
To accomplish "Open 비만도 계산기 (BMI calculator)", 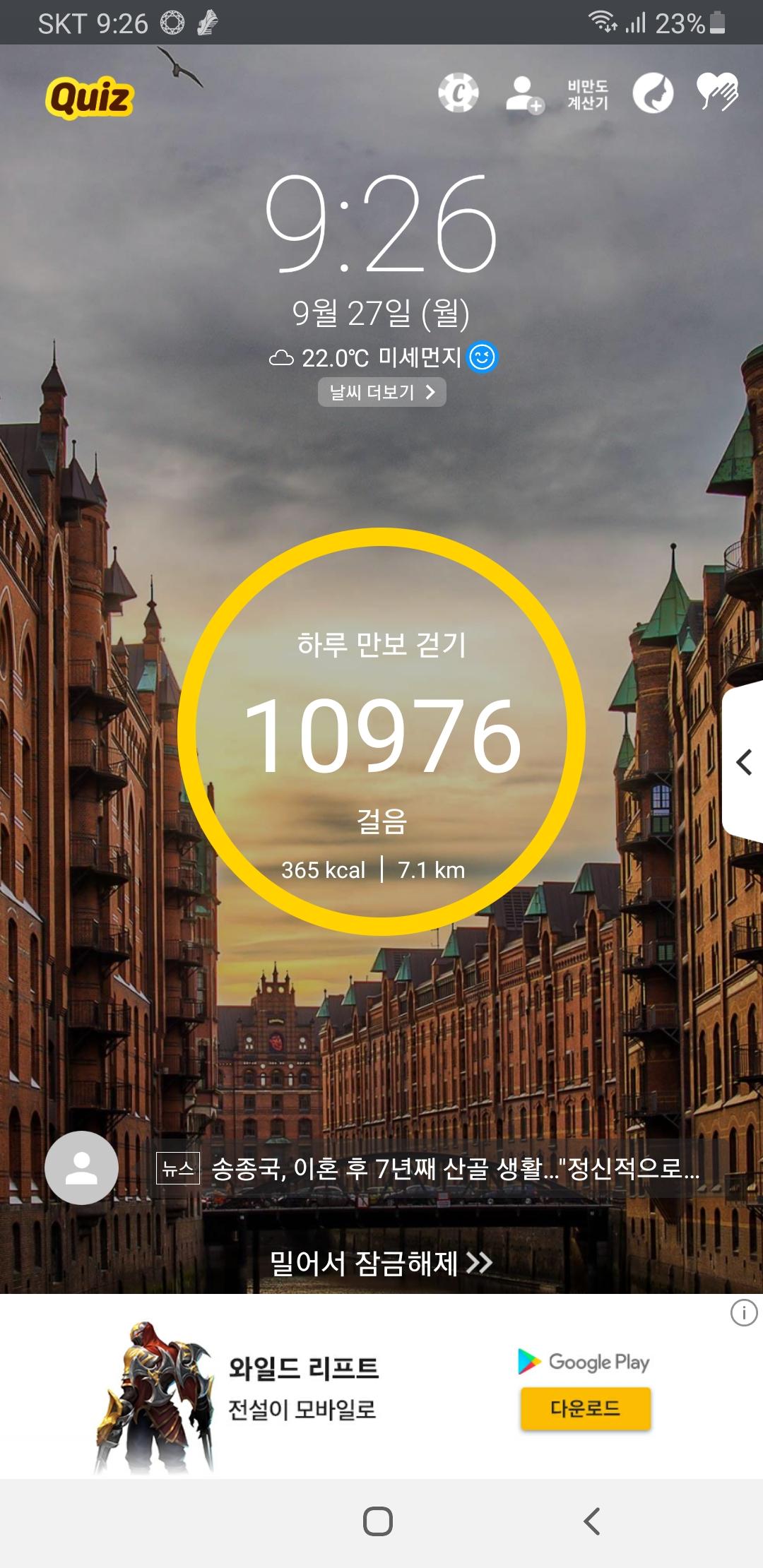I will (588, 95).
